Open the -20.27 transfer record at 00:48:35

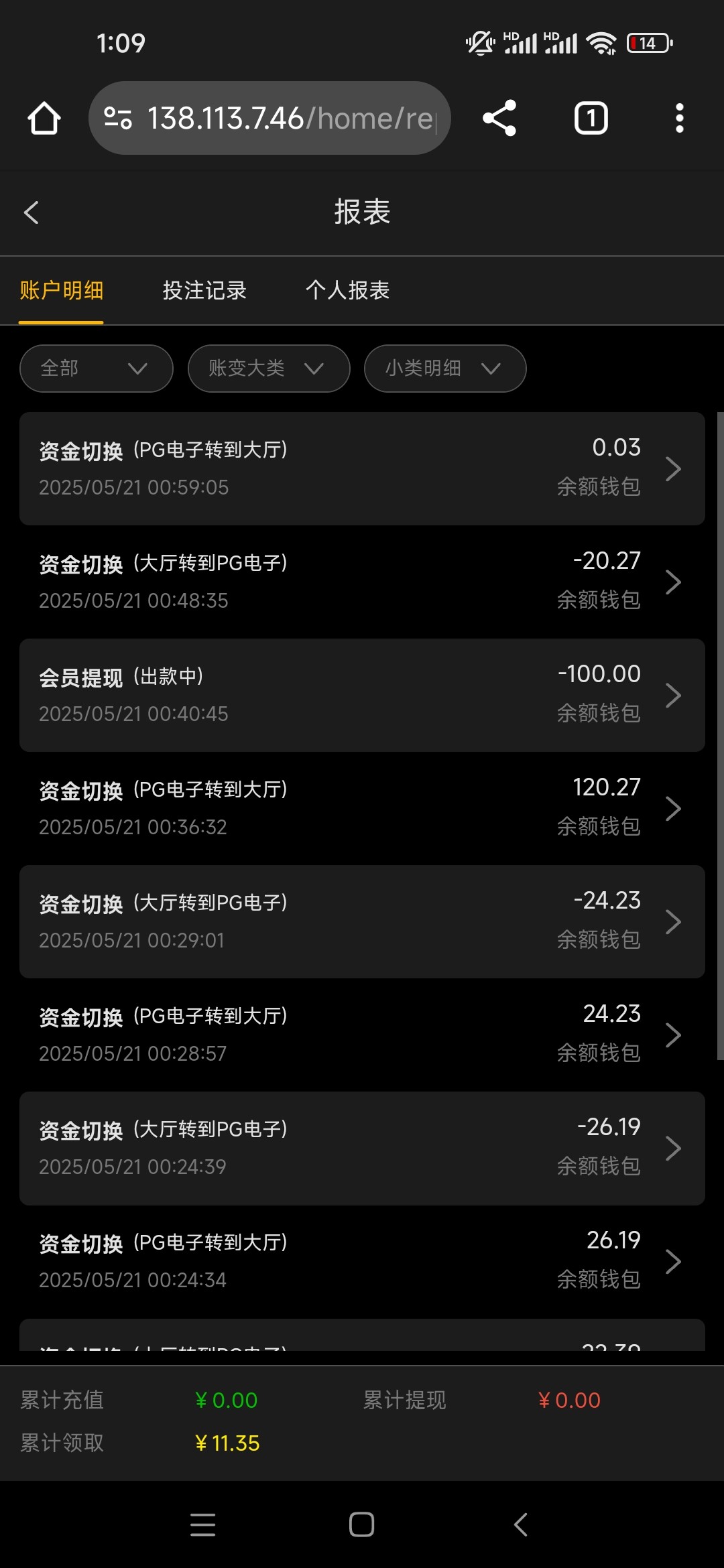[x=362, y=582]
